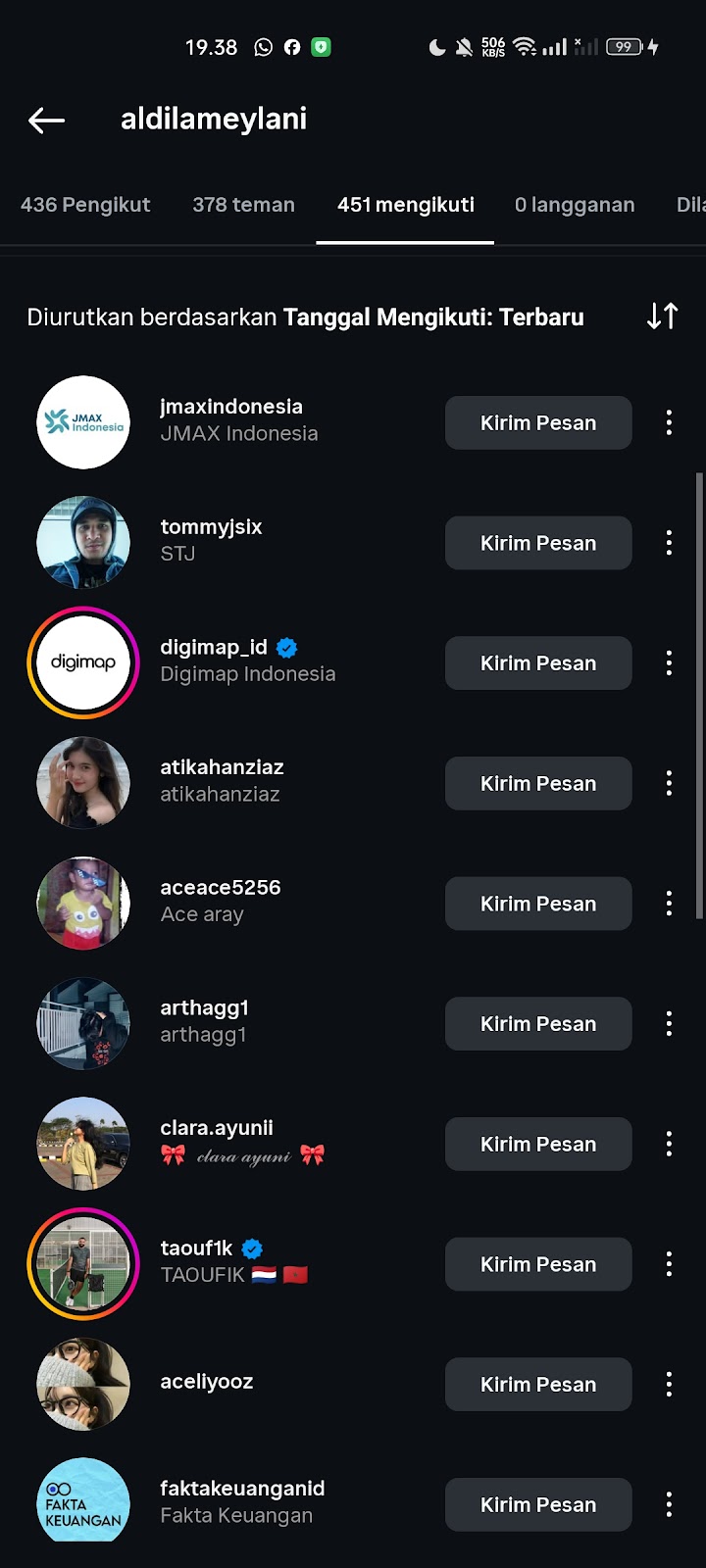Screen dimensions: 706x1568
Task: Message digimap_id with Kirim Pesan
Action: tap(537, 663)
